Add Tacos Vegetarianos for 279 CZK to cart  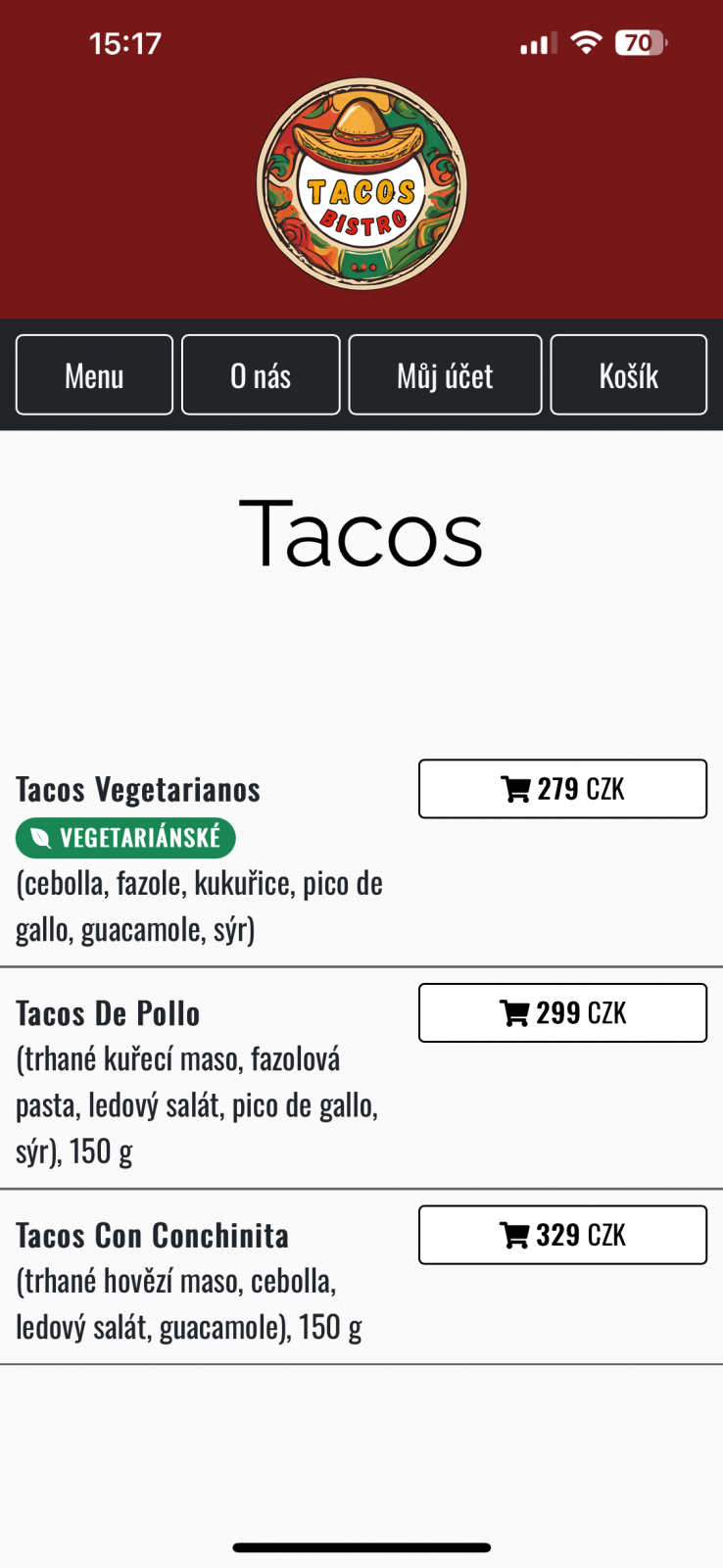point(562,789)
